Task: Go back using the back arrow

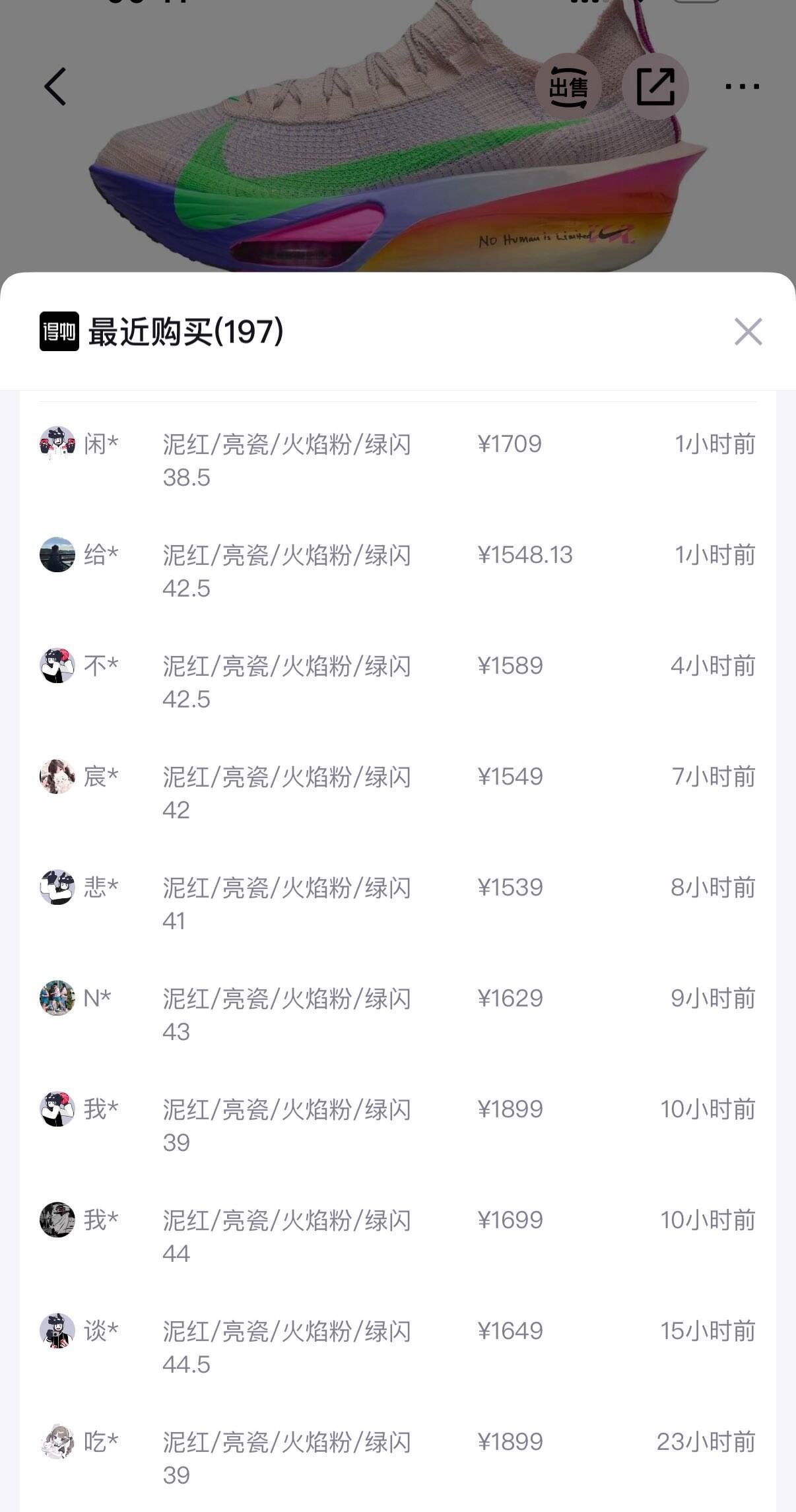Action: [55, 86]
